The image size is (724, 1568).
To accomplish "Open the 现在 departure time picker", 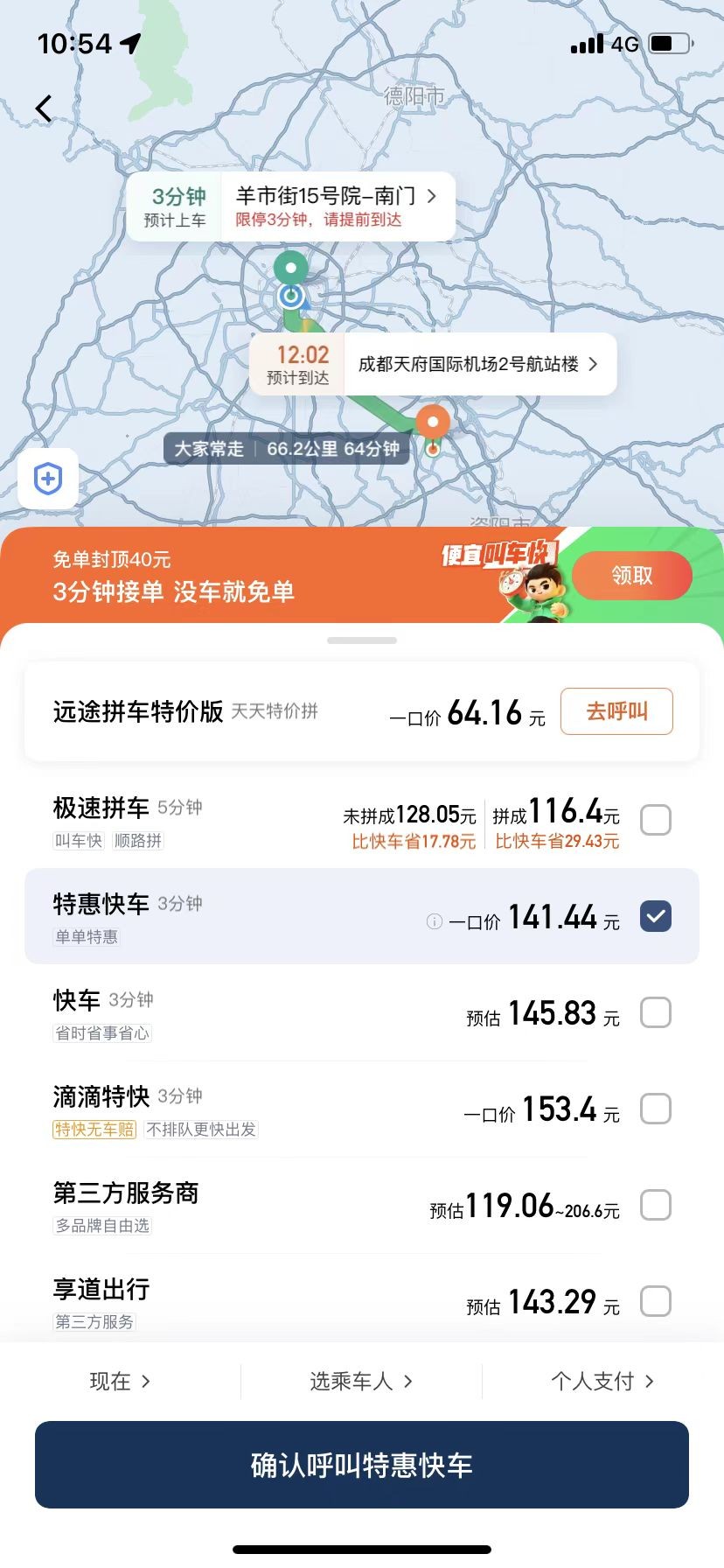I will [120, 1382].
